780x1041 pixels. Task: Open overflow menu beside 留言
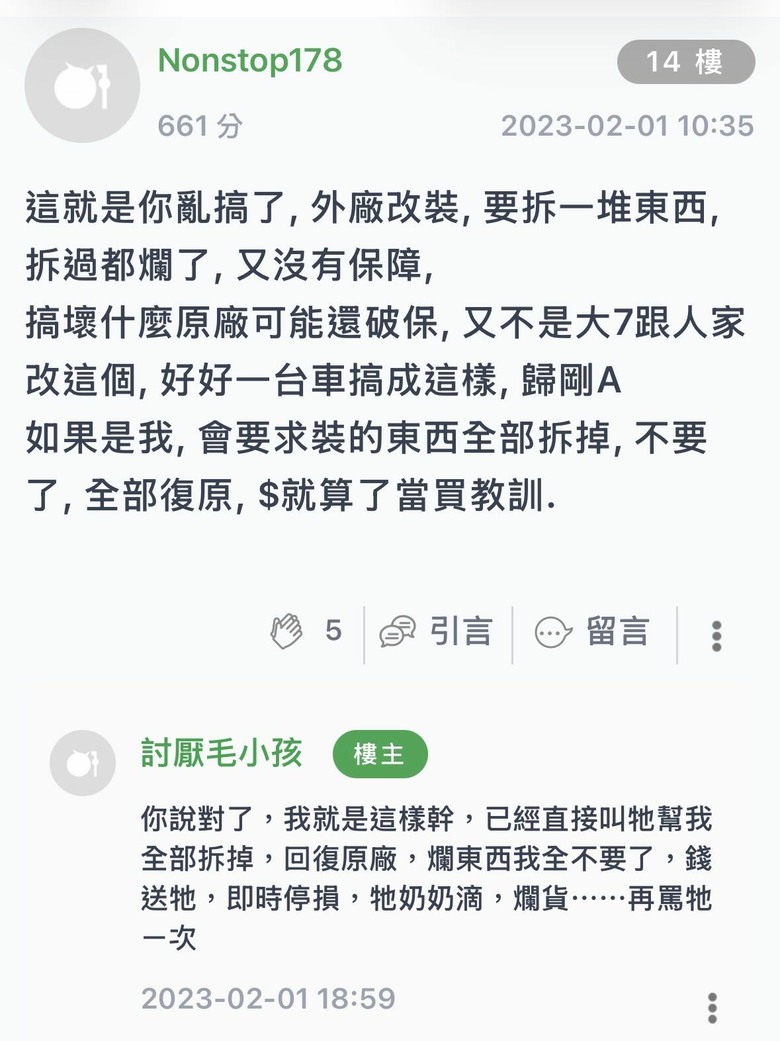tap(716, 636)
